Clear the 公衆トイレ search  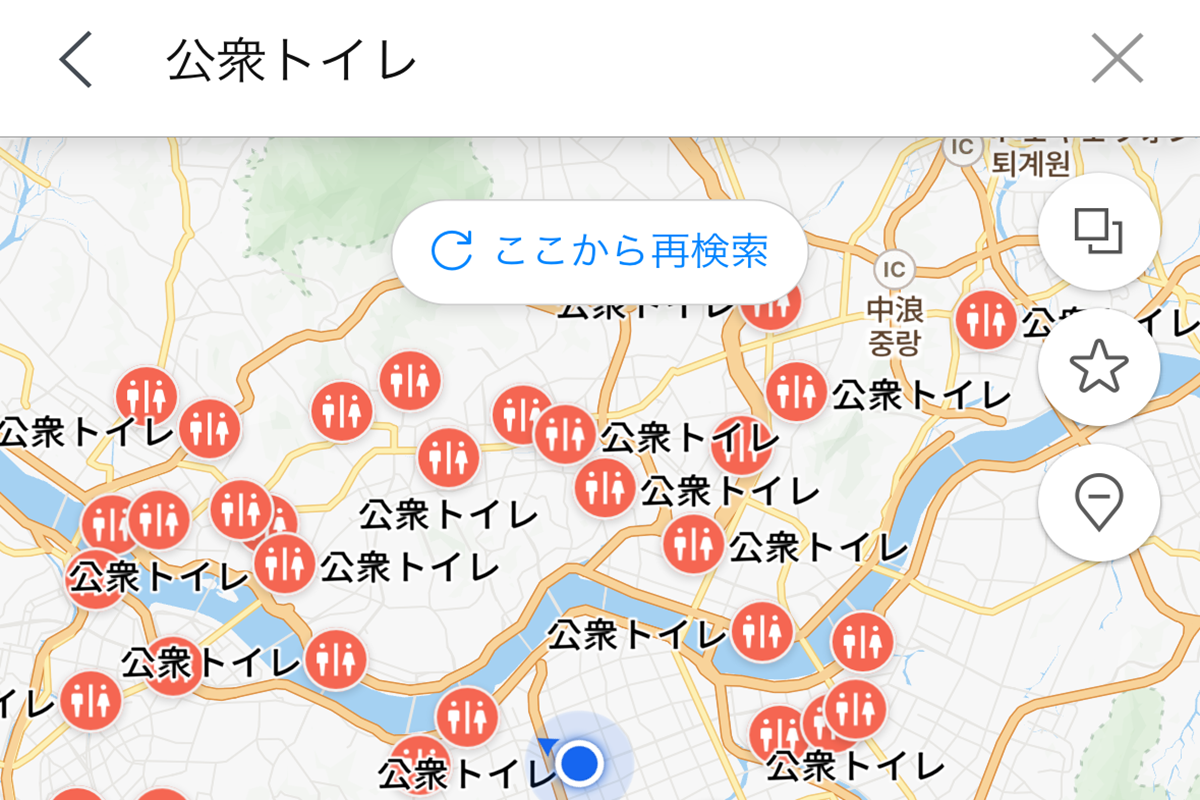[x=1117, y=61]
